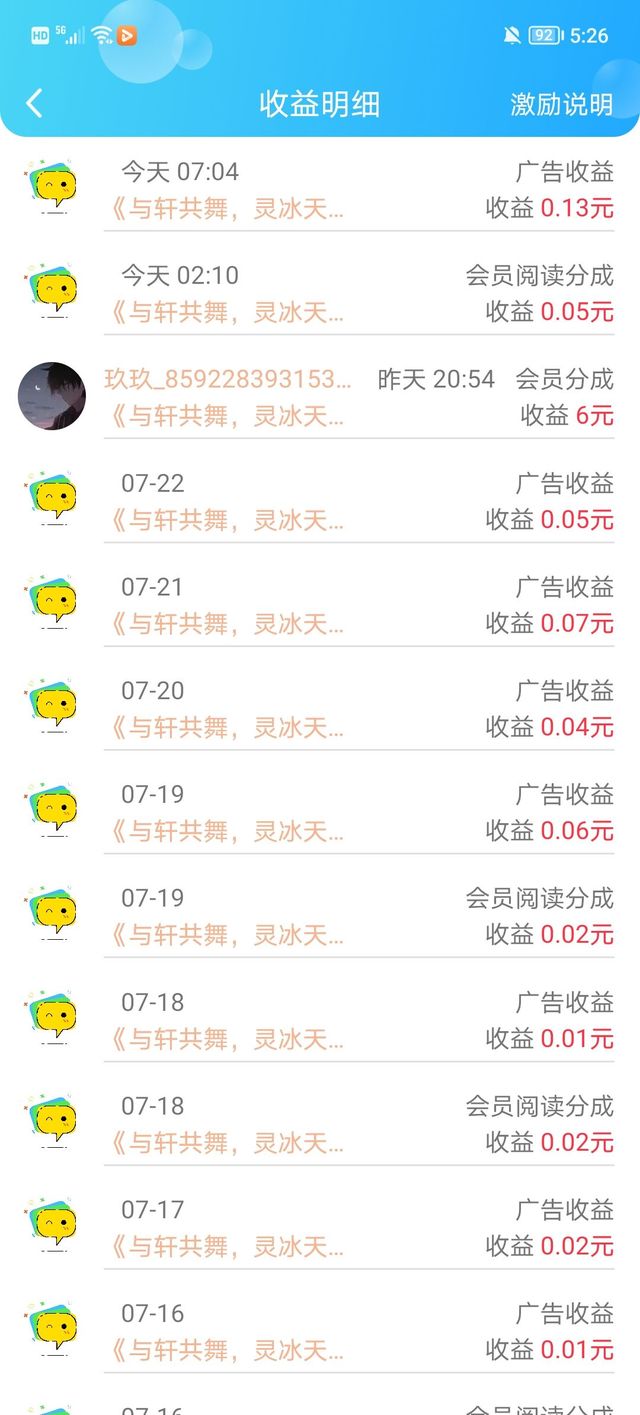Tap the avatar of user 玖玖_859228393153

click(x=52, y=396)
